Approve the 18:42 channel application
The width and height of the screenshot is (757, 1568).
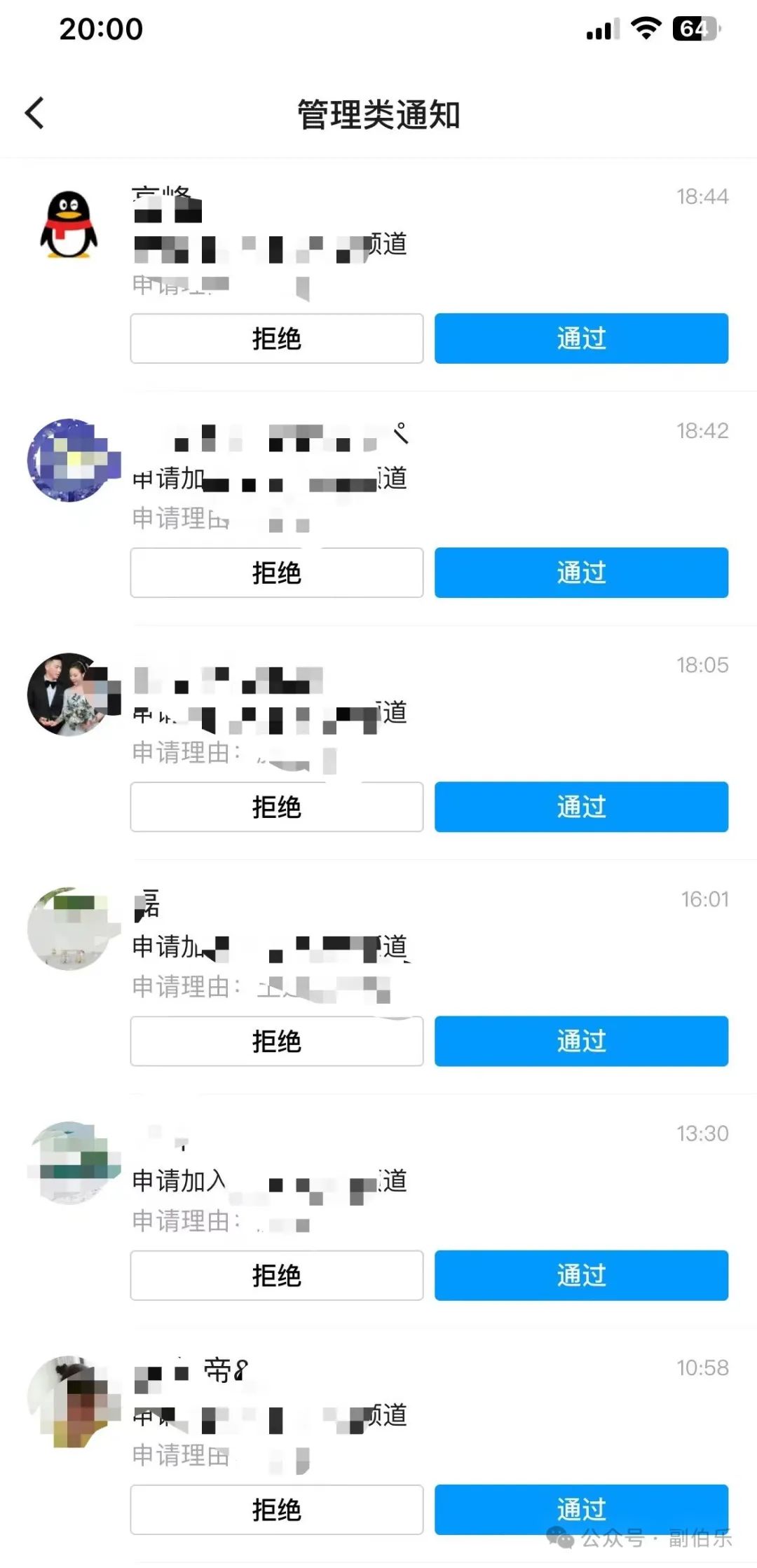point(580,573)
